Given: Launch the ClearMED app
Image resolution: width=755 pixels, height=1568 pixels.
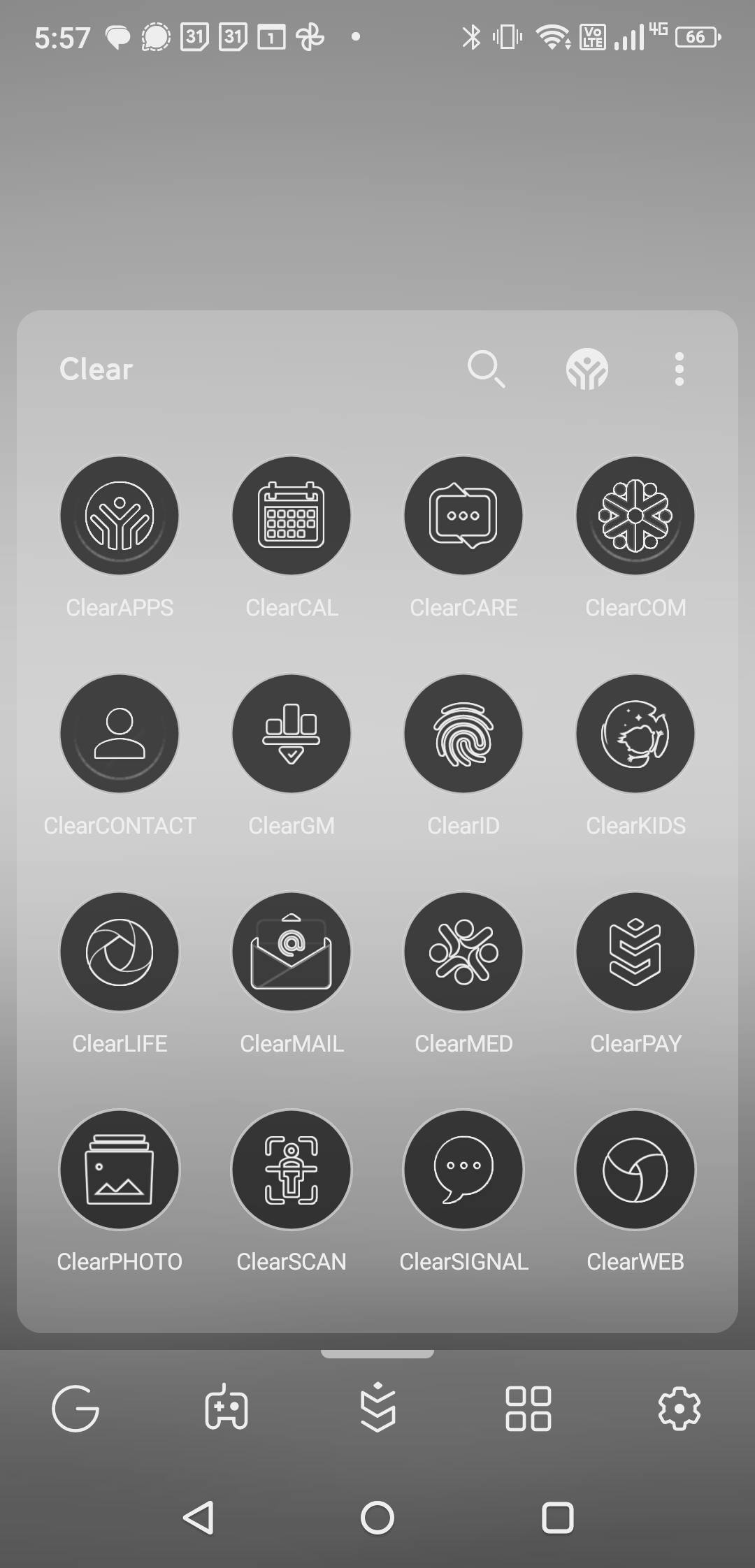Looking at the screenshot, I should [x=463, y=952].
